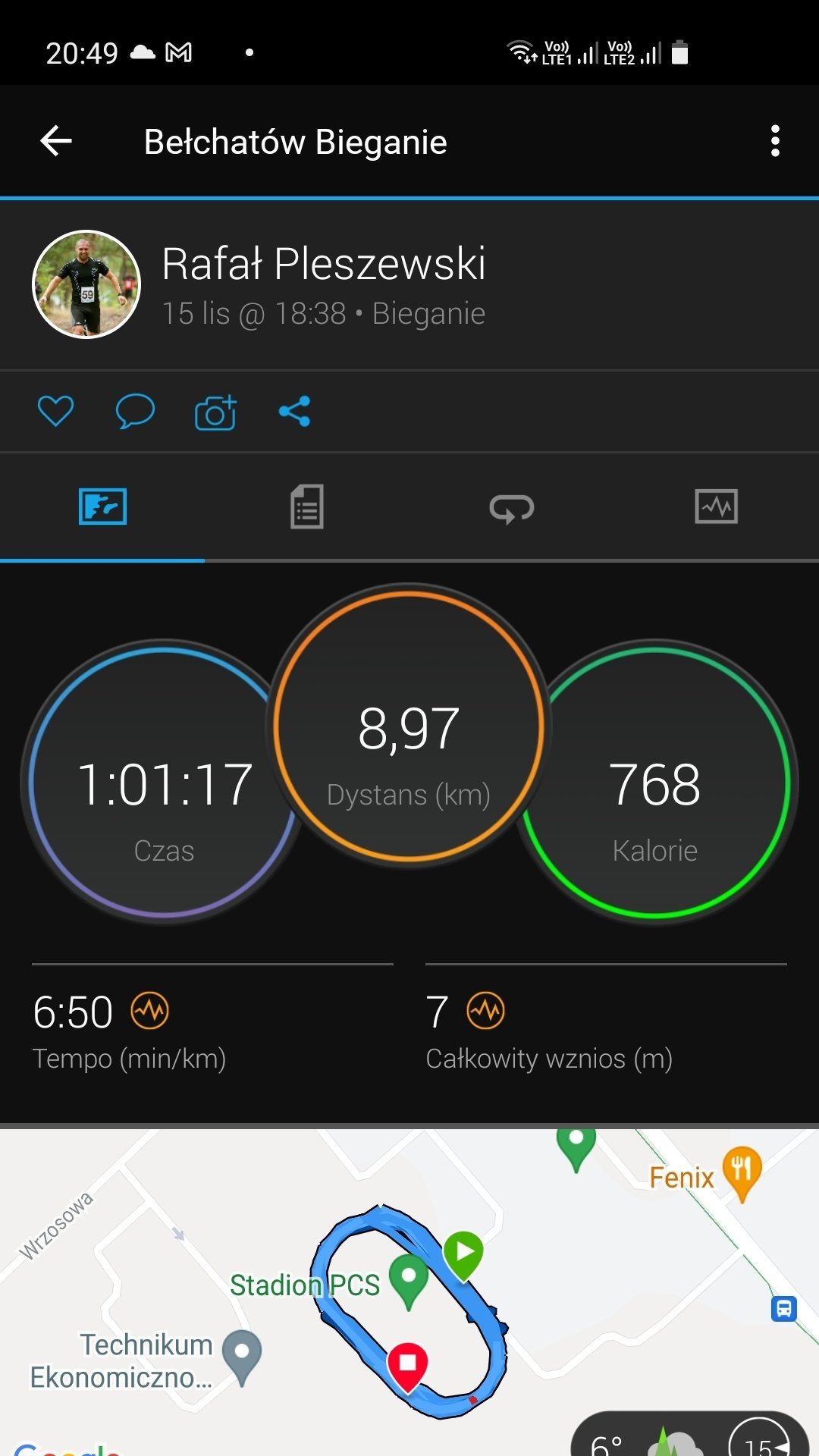The width and height of the screenshot is (819, 1456).
Task: Select the overview map tab
Action: [x=102, y=507]
